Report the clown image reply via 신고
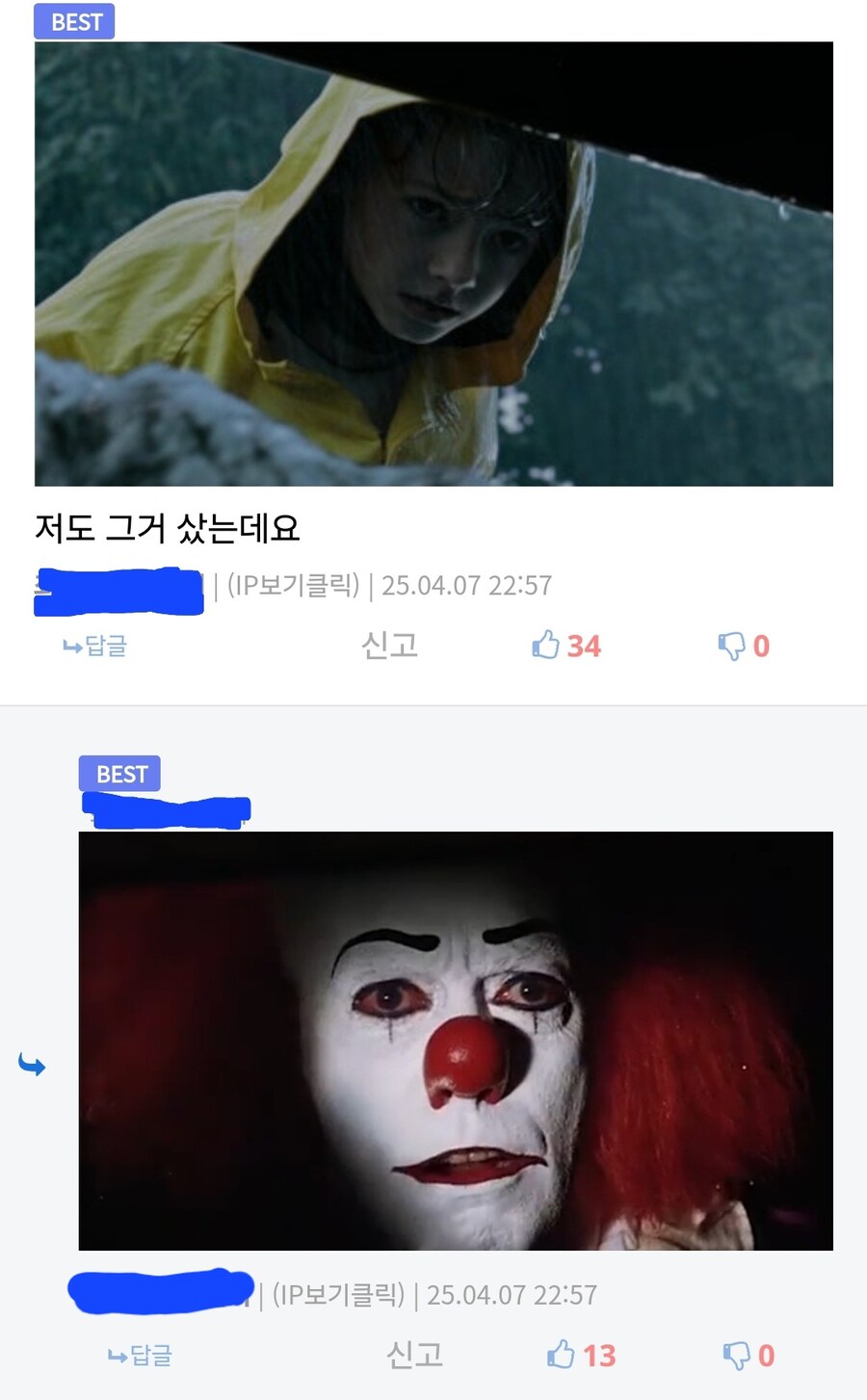 click(x=414, y=1356)
